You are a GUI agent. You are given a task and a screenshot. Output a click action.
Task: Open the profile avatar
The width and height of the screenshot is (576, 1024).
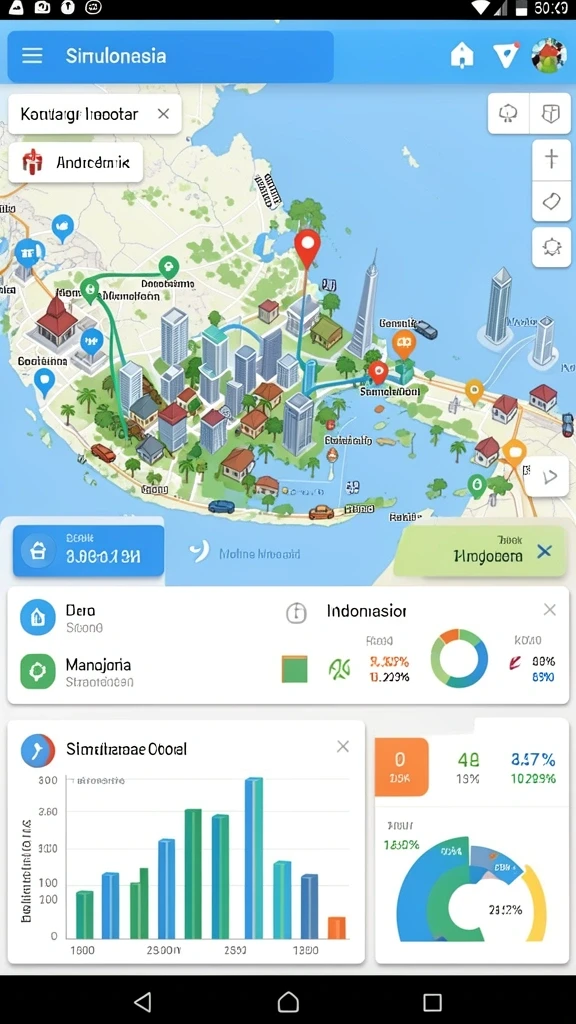click(549, 56)
